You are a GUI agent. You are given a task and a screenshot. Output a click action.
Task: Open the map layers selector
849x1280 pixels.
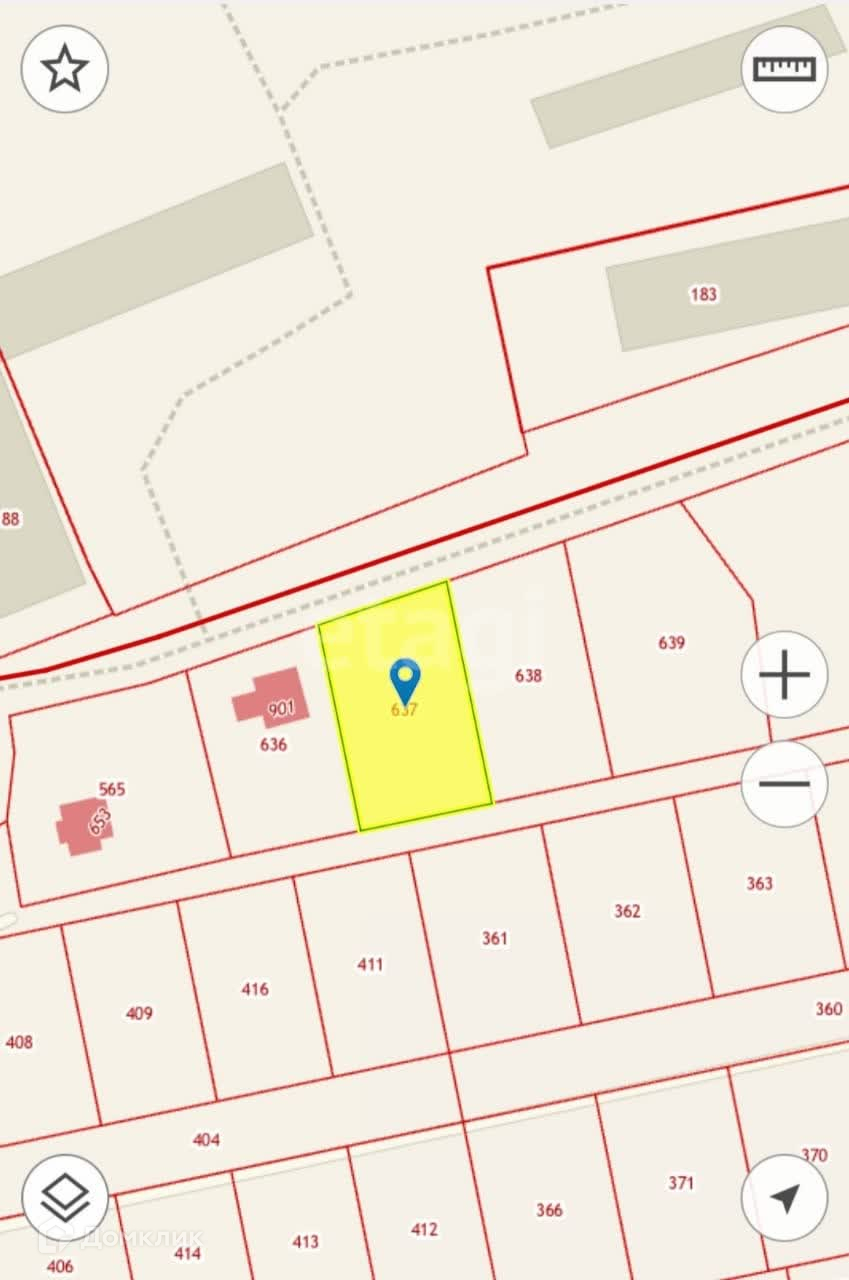click(65, 1197)
